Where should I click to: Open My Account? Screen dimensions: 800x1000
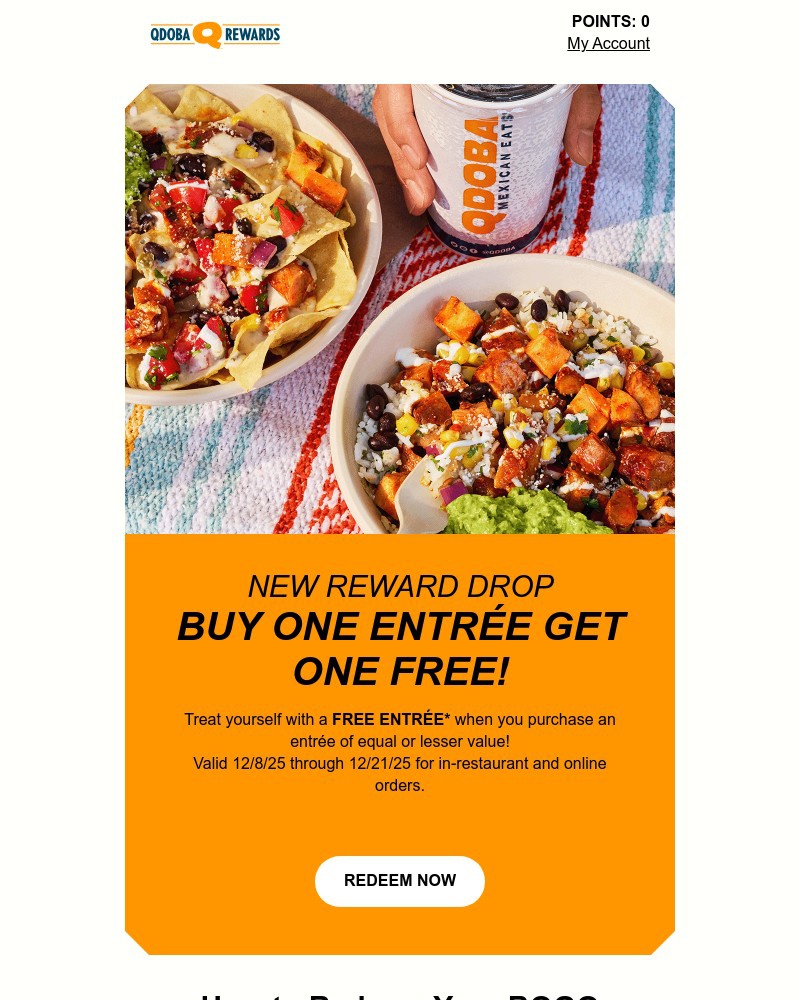(x=608, y=43)
